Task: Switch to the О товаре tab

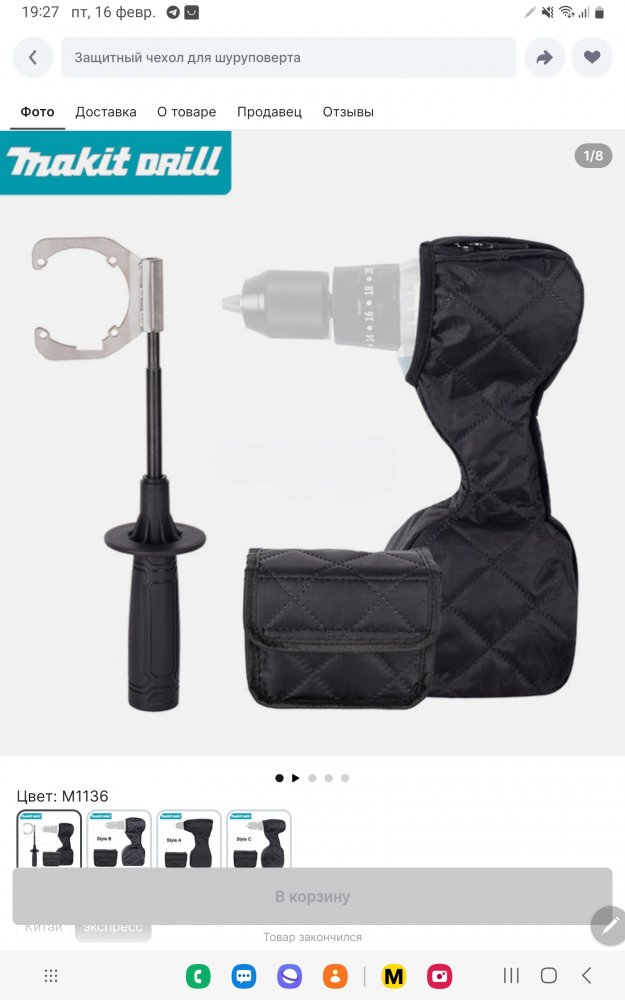Action: point(186,112)
